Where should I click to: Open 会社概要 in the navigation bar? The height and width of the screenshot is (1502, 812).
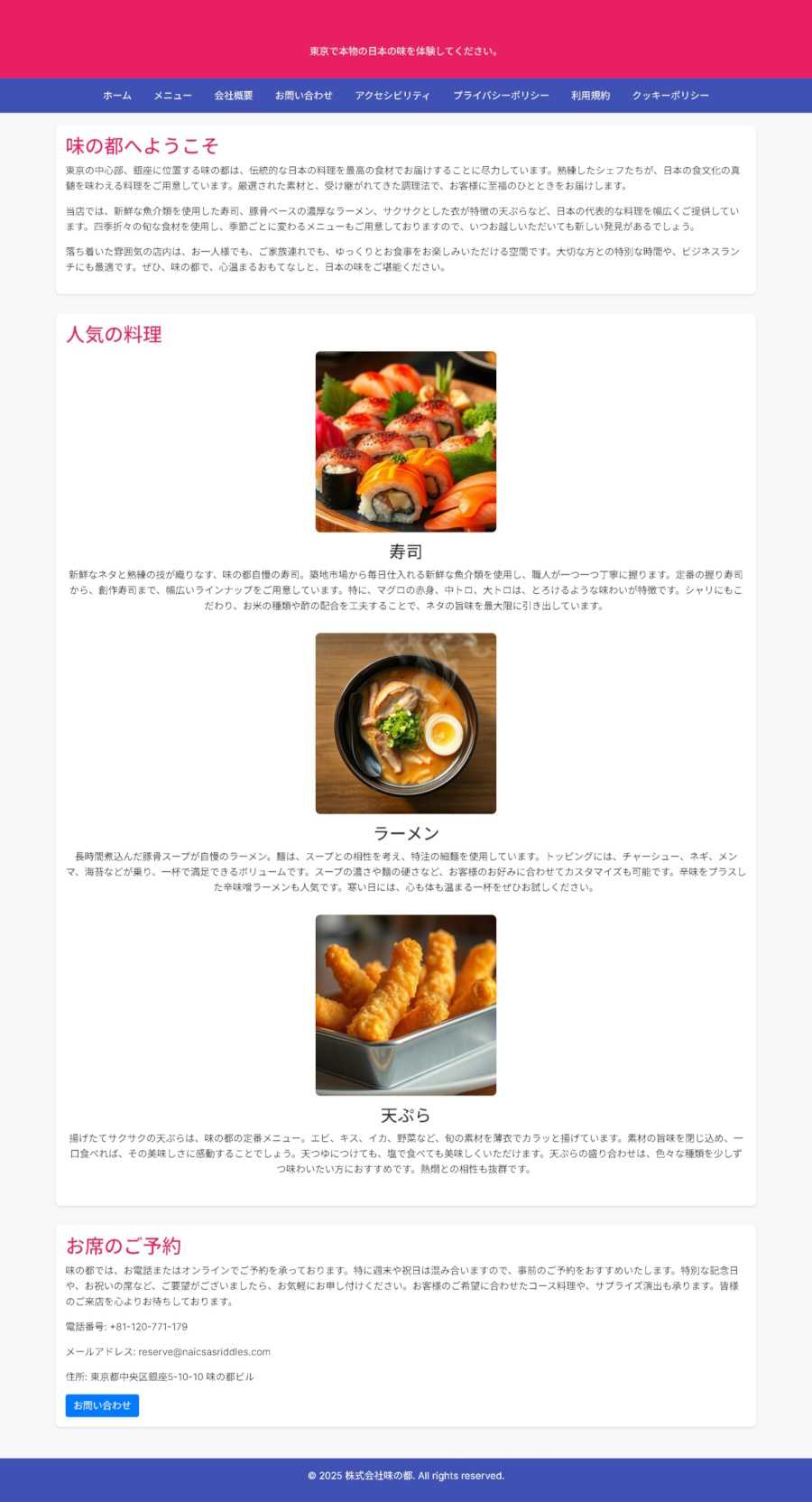pyautogui.click(x=234, y=96)
